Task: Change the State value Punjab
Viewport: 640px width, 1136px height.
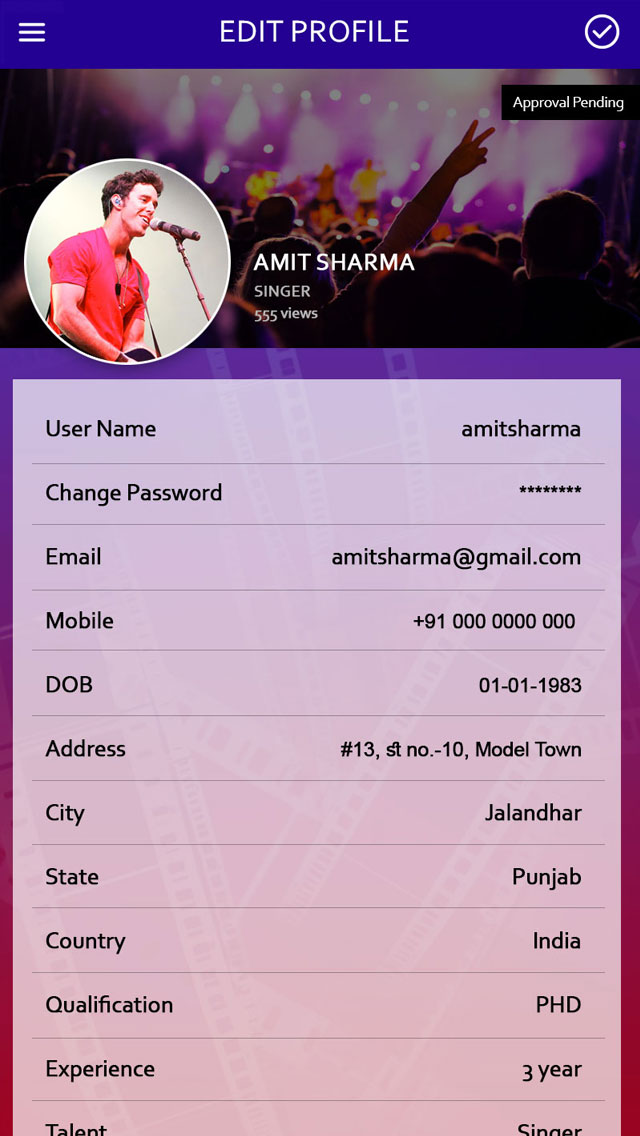Action: pos(546,877)
